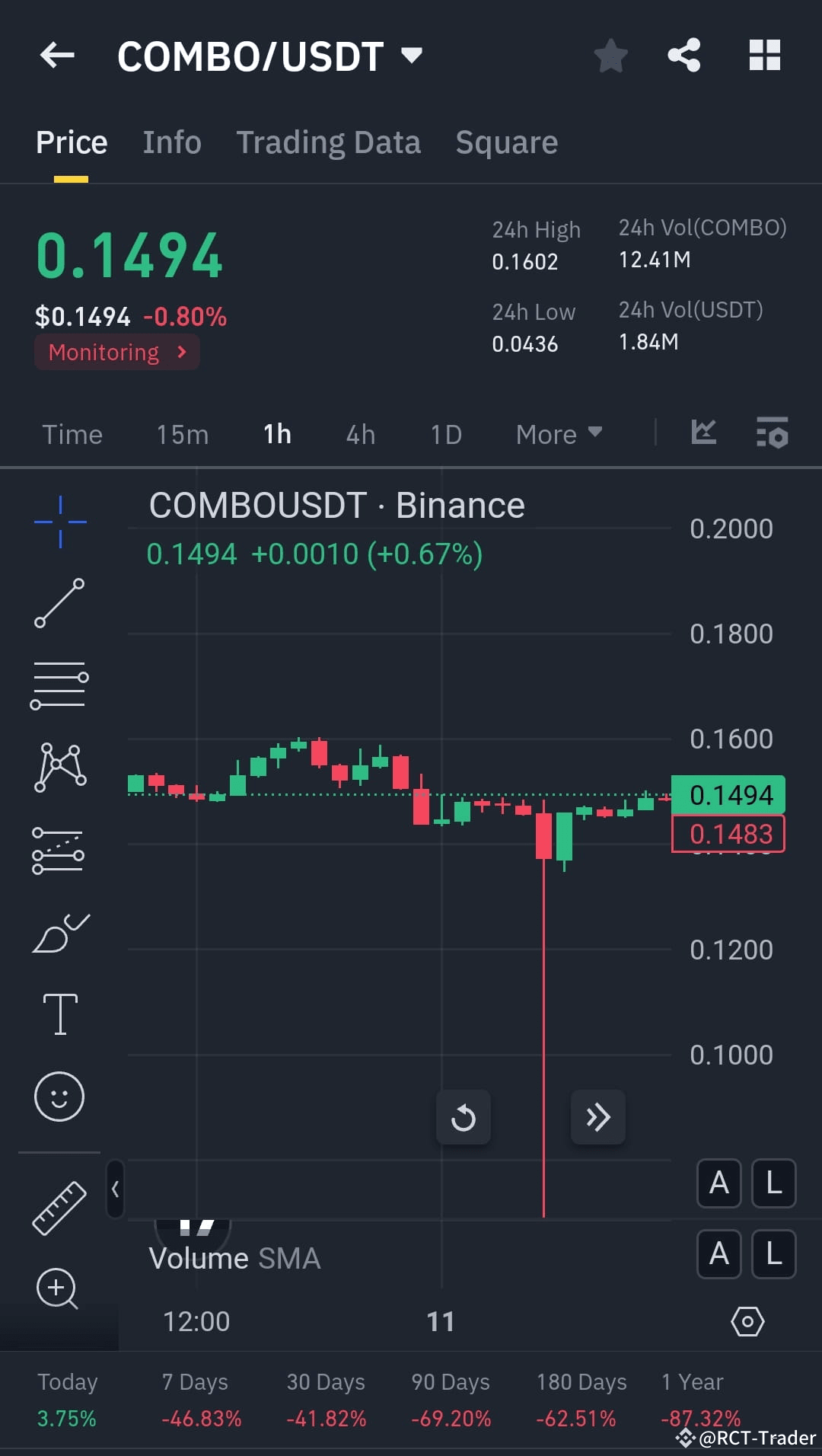Select the 4h timeframe tab

359,433
